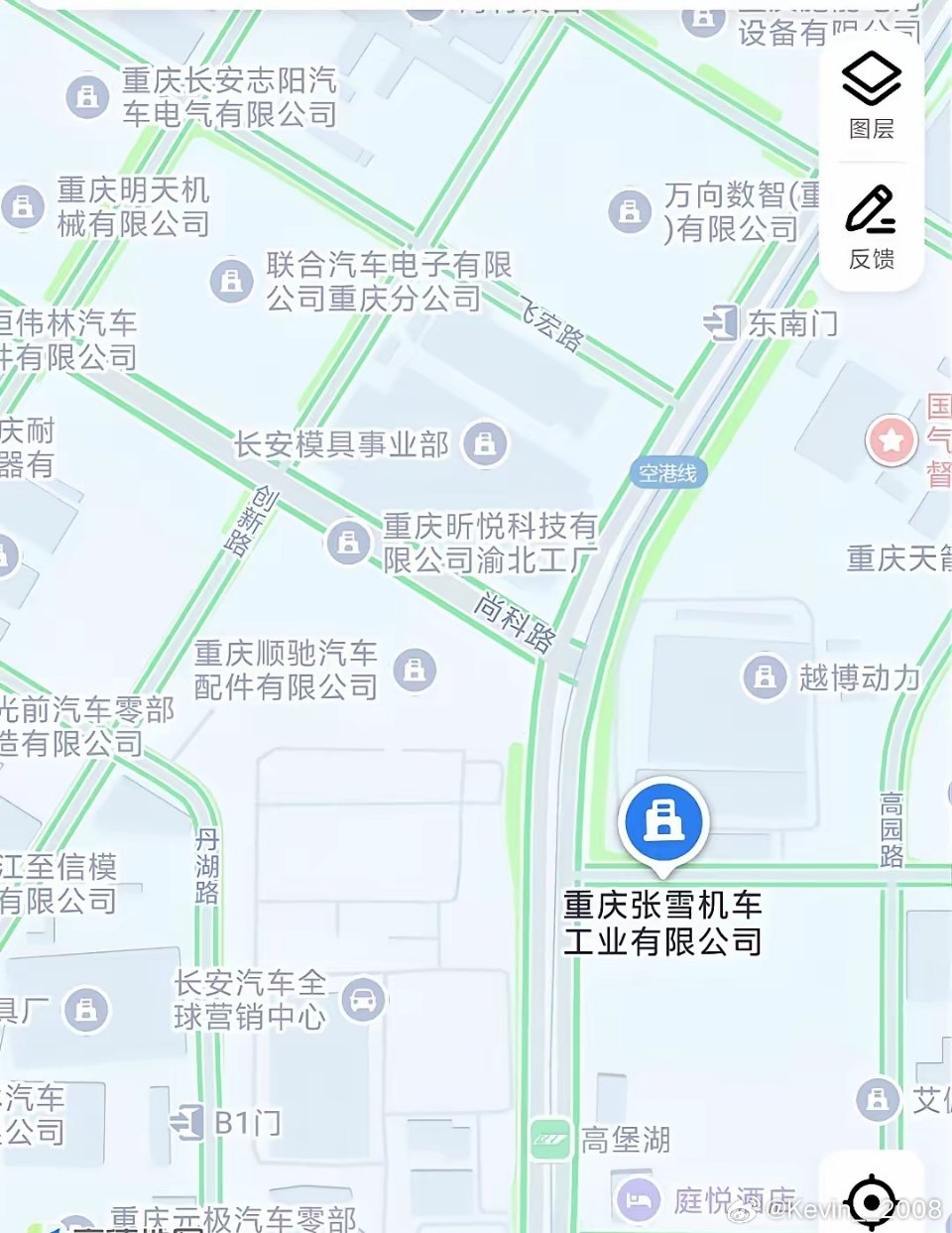This screenshot has width=952, height=1233.
Task: Open the 庭悦酒店 hotel POI icon
Action: click(x=640, y=1198)
